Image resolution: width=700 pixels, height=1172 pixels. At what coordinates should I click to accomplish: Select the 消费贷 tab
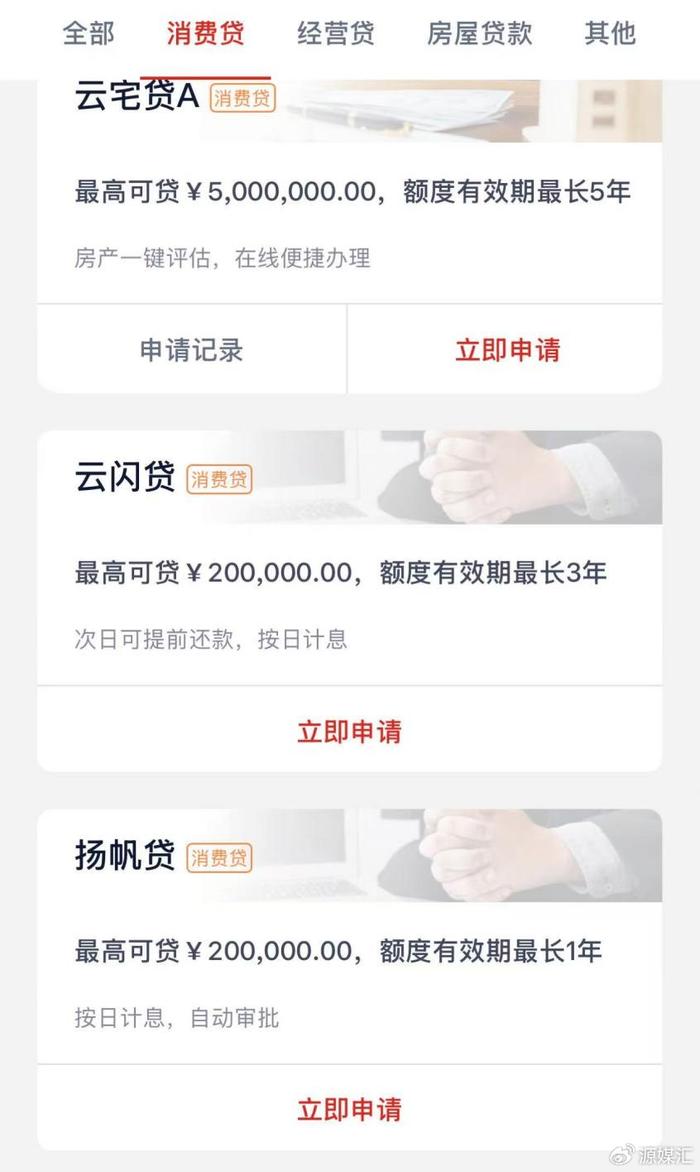click(205, 33)
